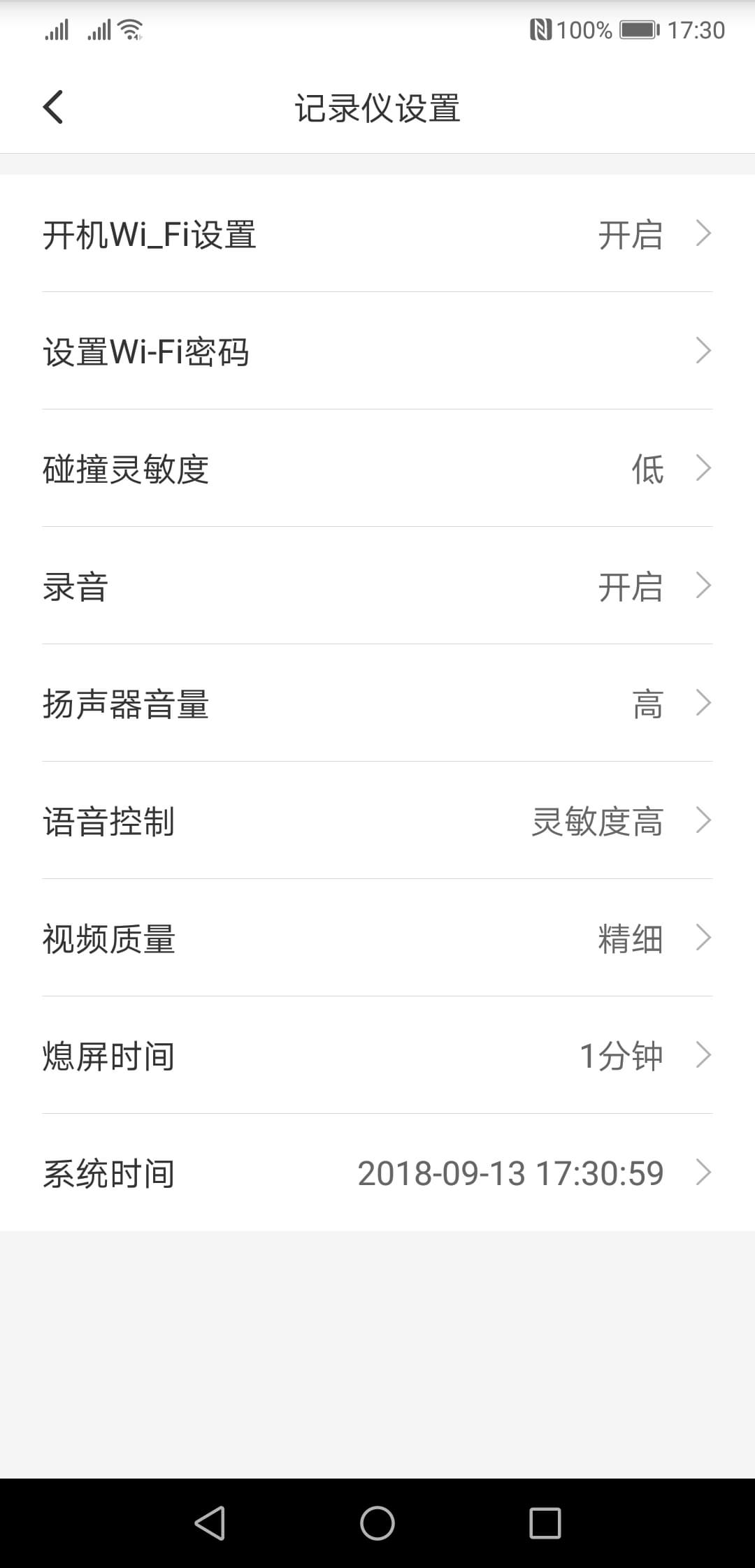Adjust 扬声器音量 level
The height and width of the screenshot is (1568, 755).
377,704
